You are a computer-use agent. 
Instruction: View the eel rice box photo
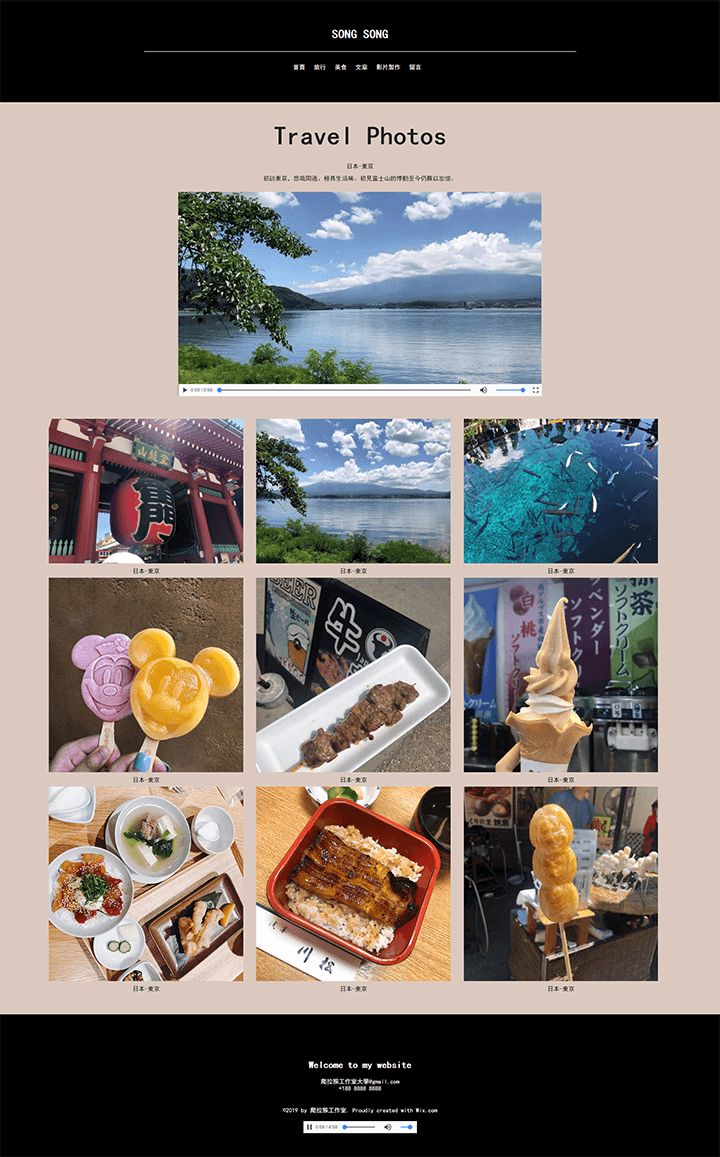pos(353,883)
